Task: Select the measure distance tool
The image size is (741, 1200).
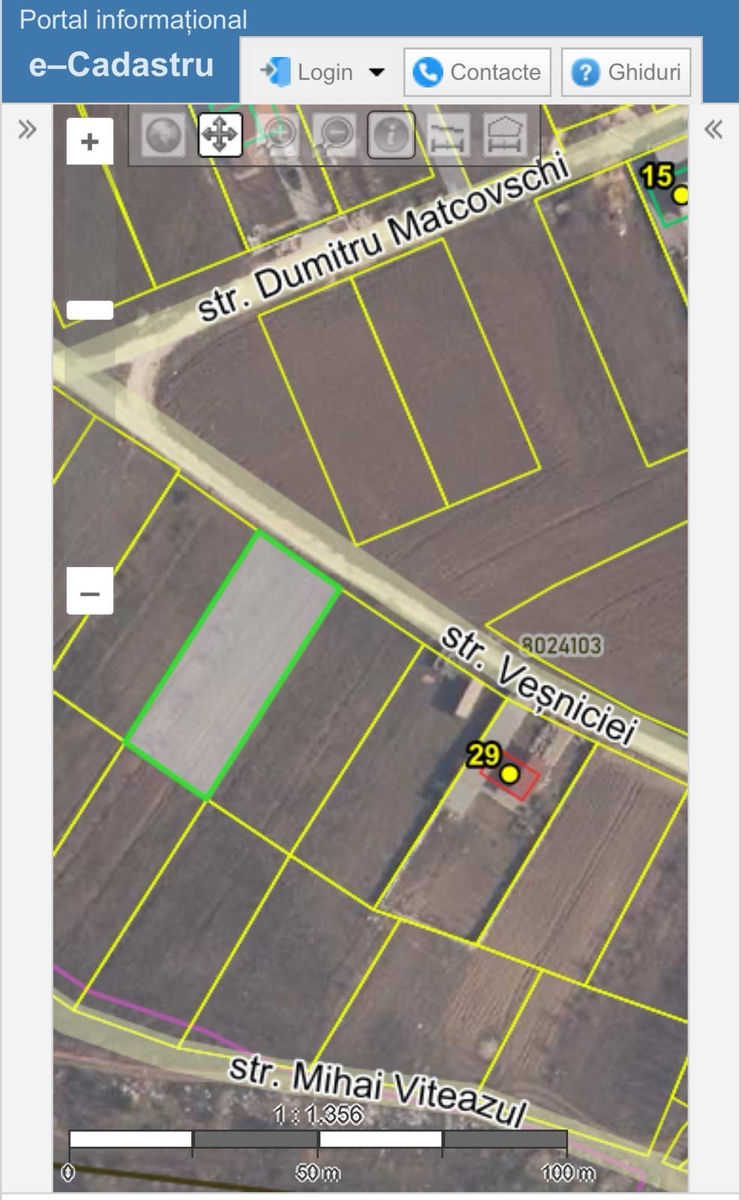Action: (x=448, y=135)
